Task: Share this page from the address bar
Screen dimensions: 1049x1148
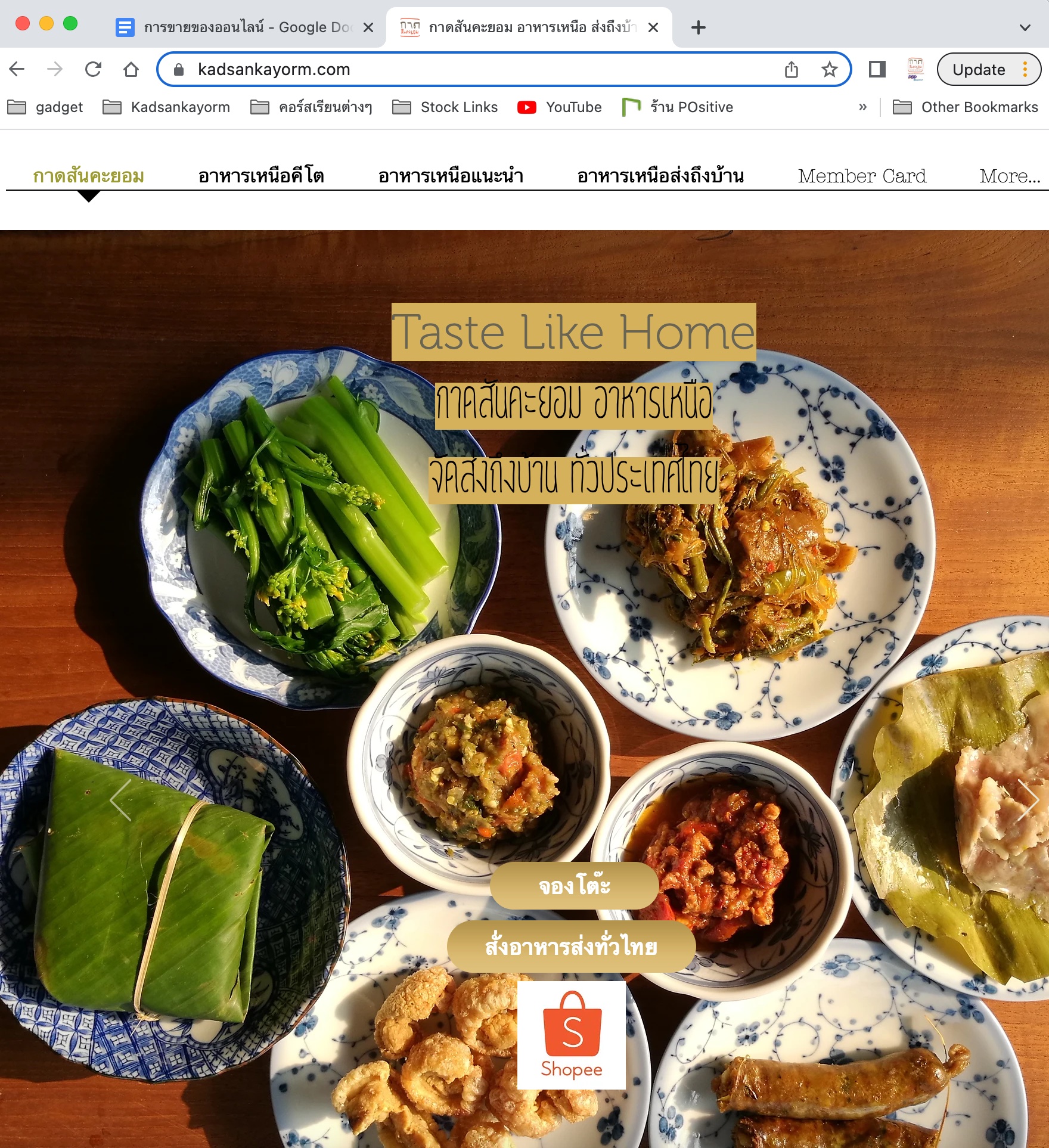Action: pos(792,70)
